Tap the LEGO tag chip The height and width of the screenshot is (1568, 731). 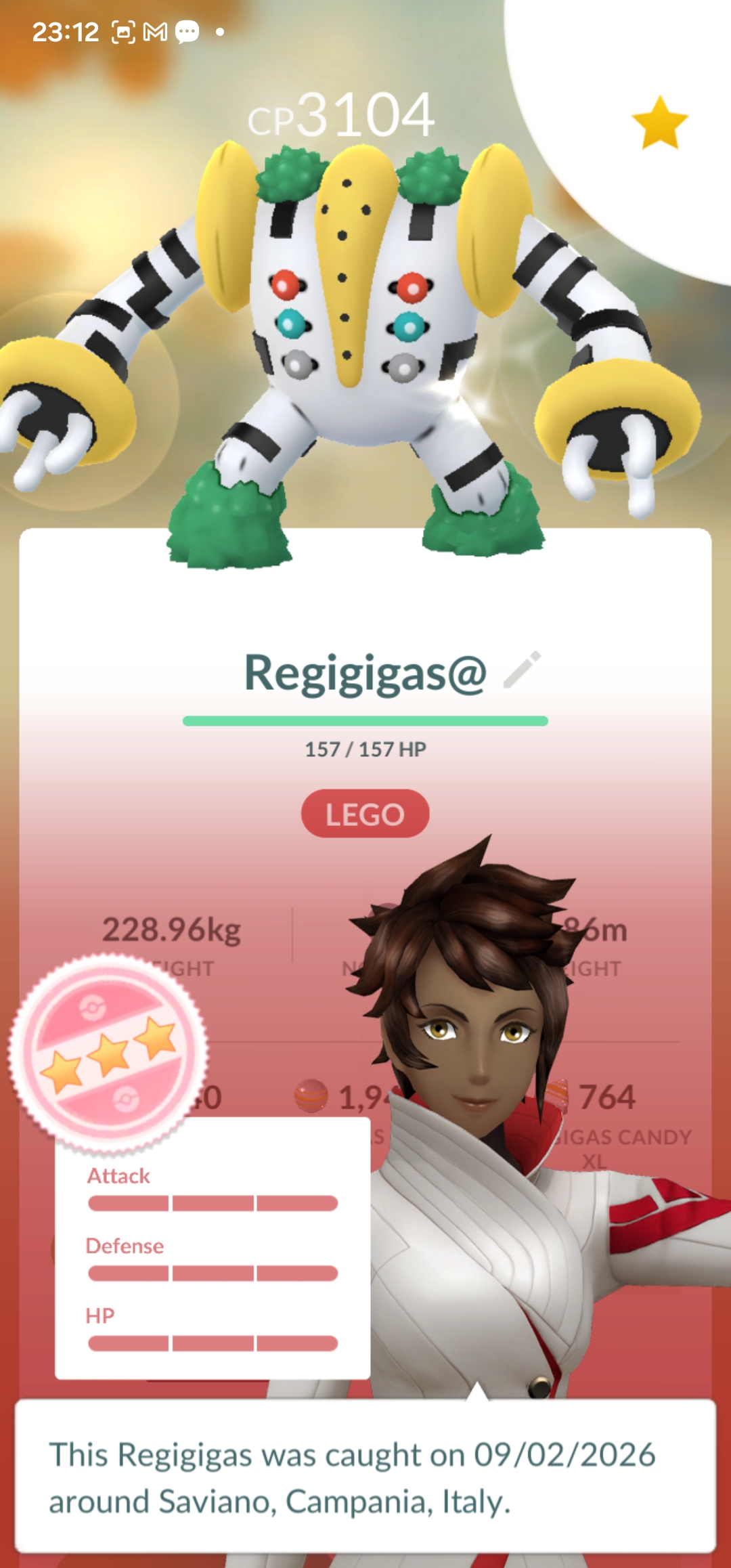[x=365, y=814]
